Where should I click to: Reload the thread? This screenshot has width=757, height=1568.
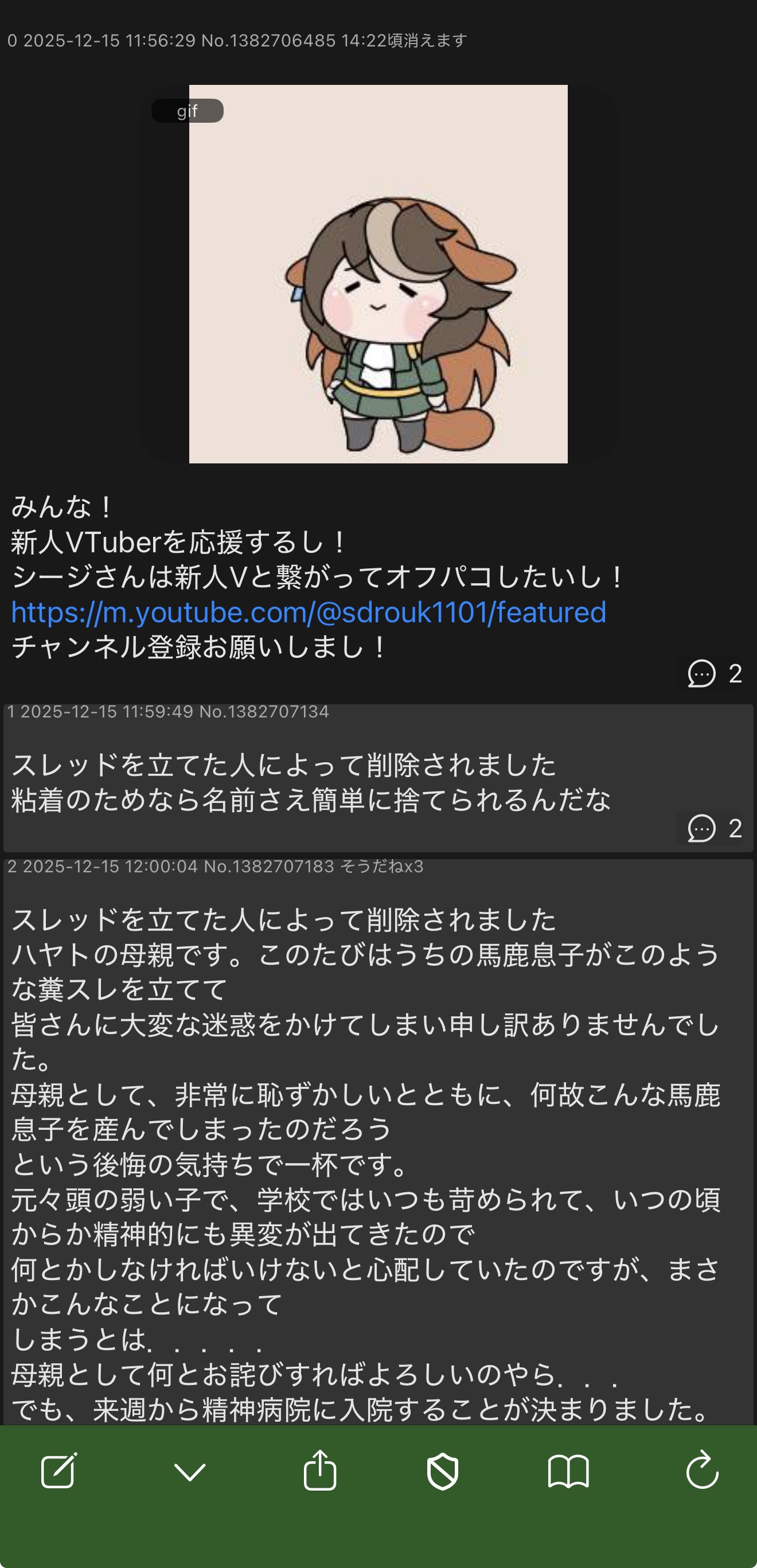click(703, 1471)
